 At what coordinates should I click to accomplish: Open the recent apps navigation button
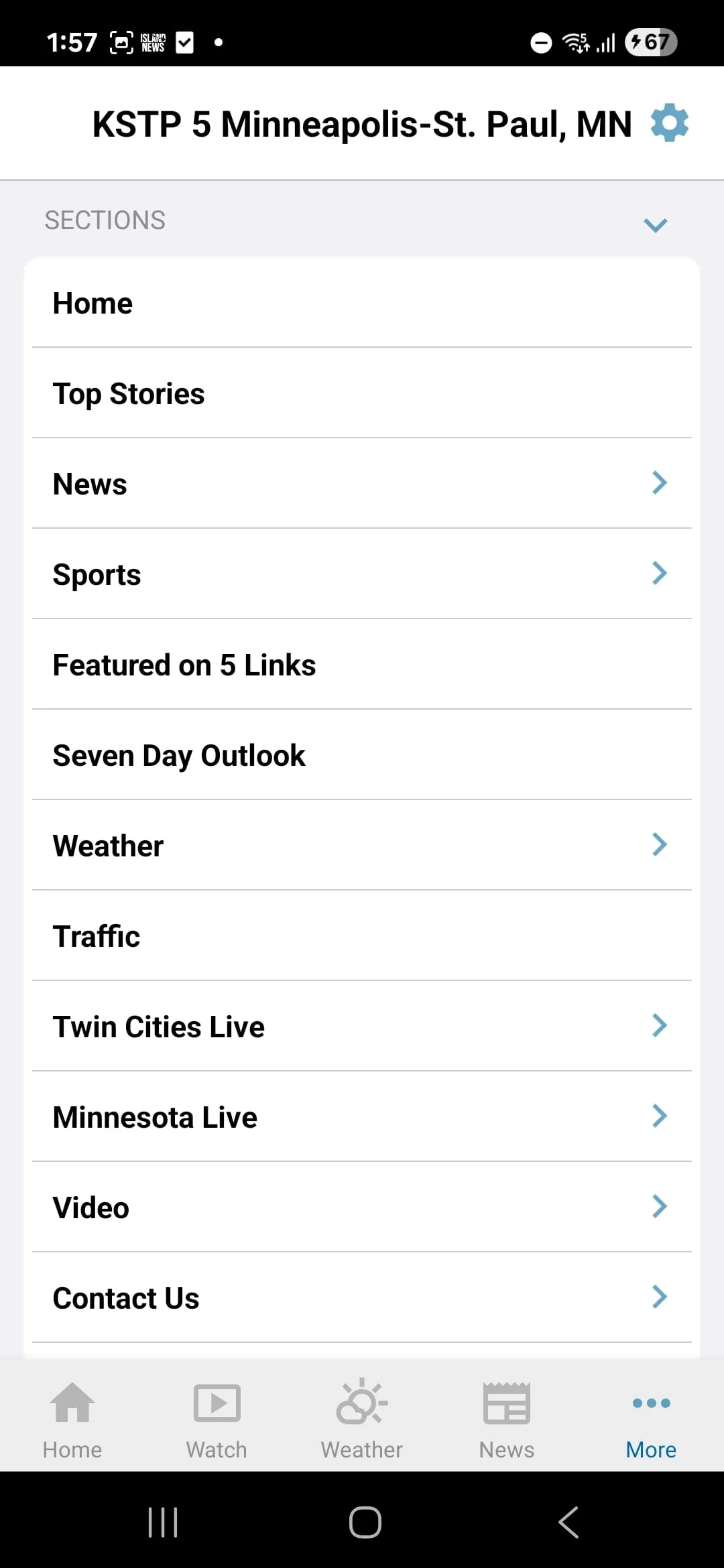tap(162, 1522)
